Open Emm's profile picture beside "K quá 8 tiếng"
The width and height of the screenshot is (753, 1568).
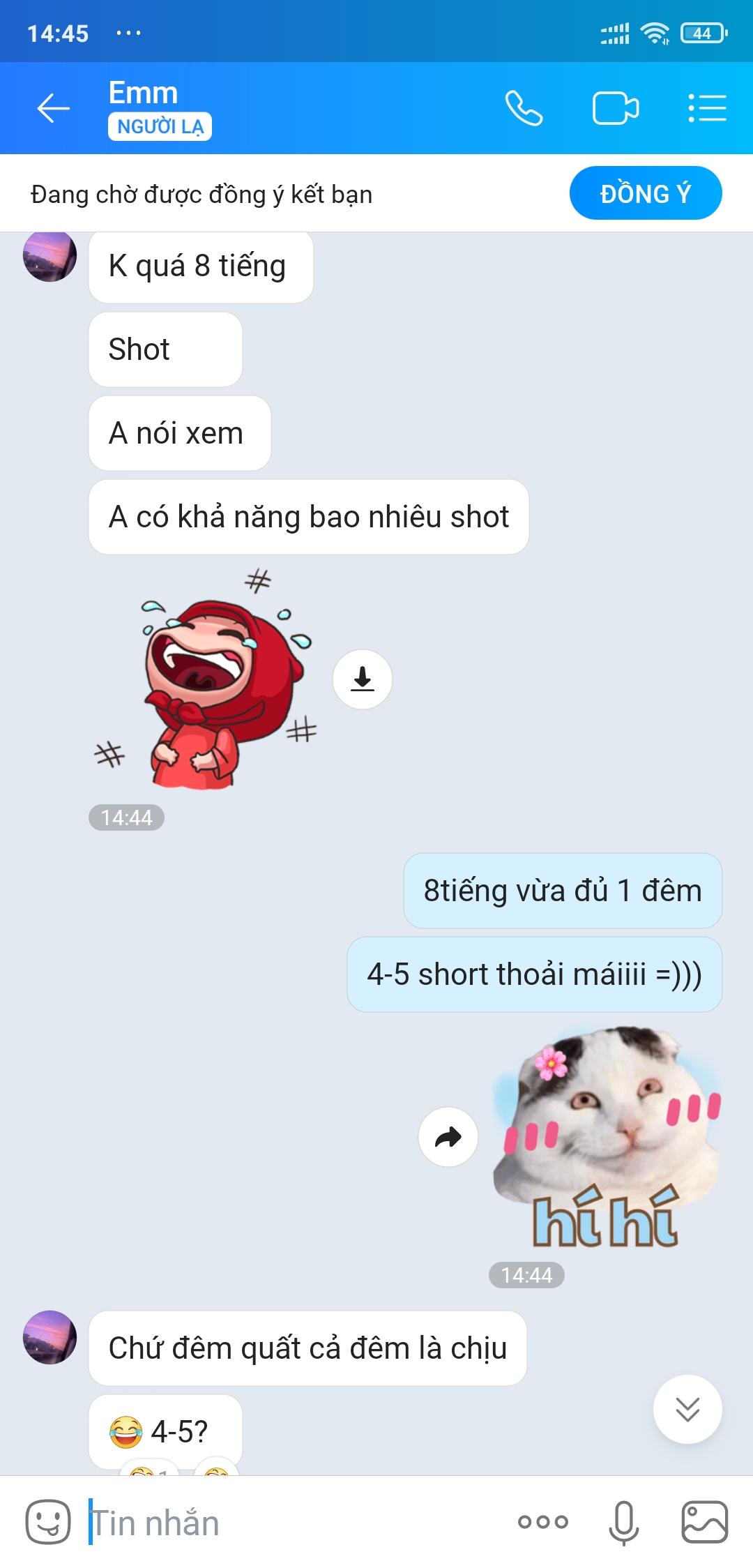[50, 256]
